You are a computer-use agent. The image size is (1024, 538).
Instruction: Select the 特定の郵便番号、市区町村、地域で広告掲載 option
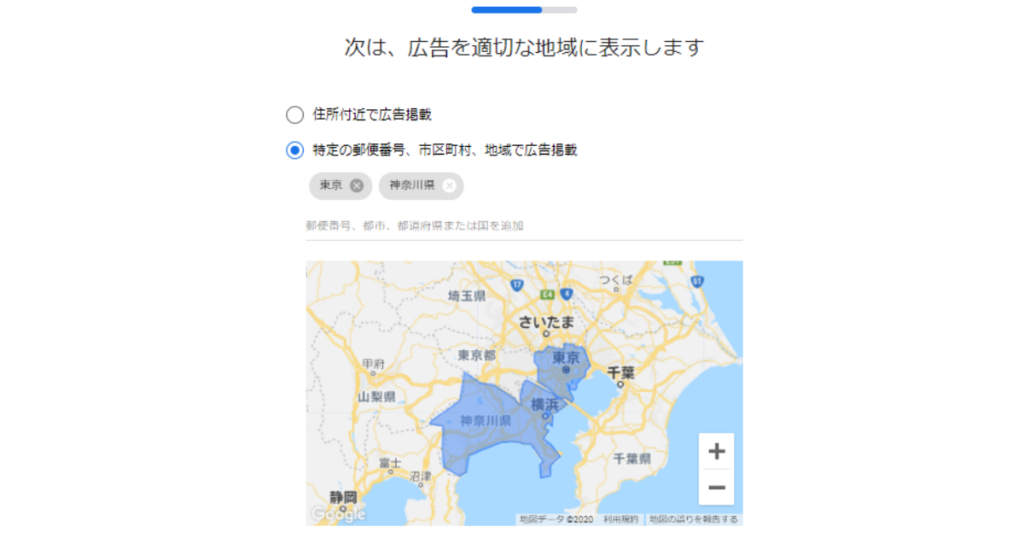(x=295, y=150)
